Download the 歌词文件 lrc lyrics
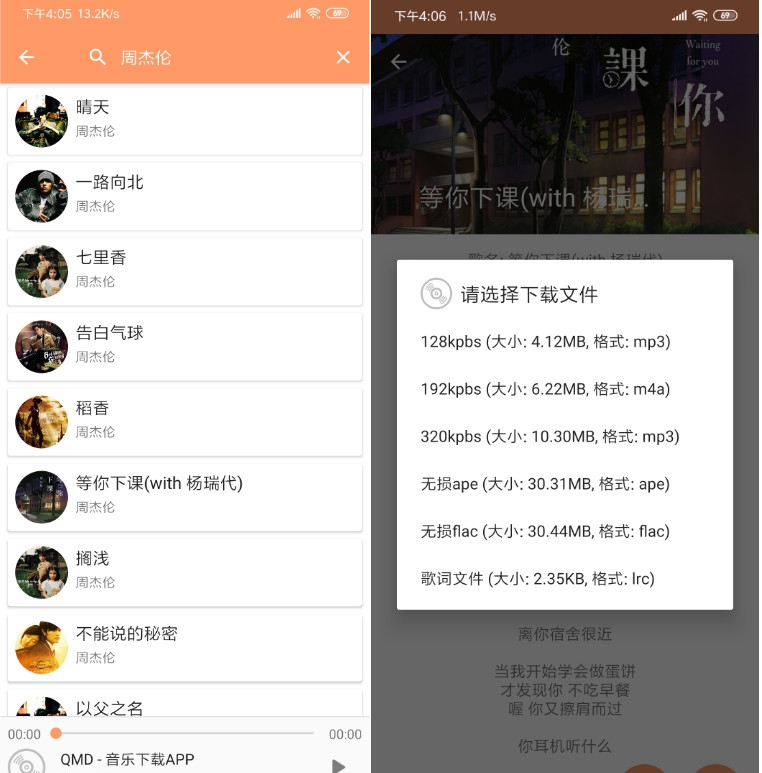 click(538, 579)
